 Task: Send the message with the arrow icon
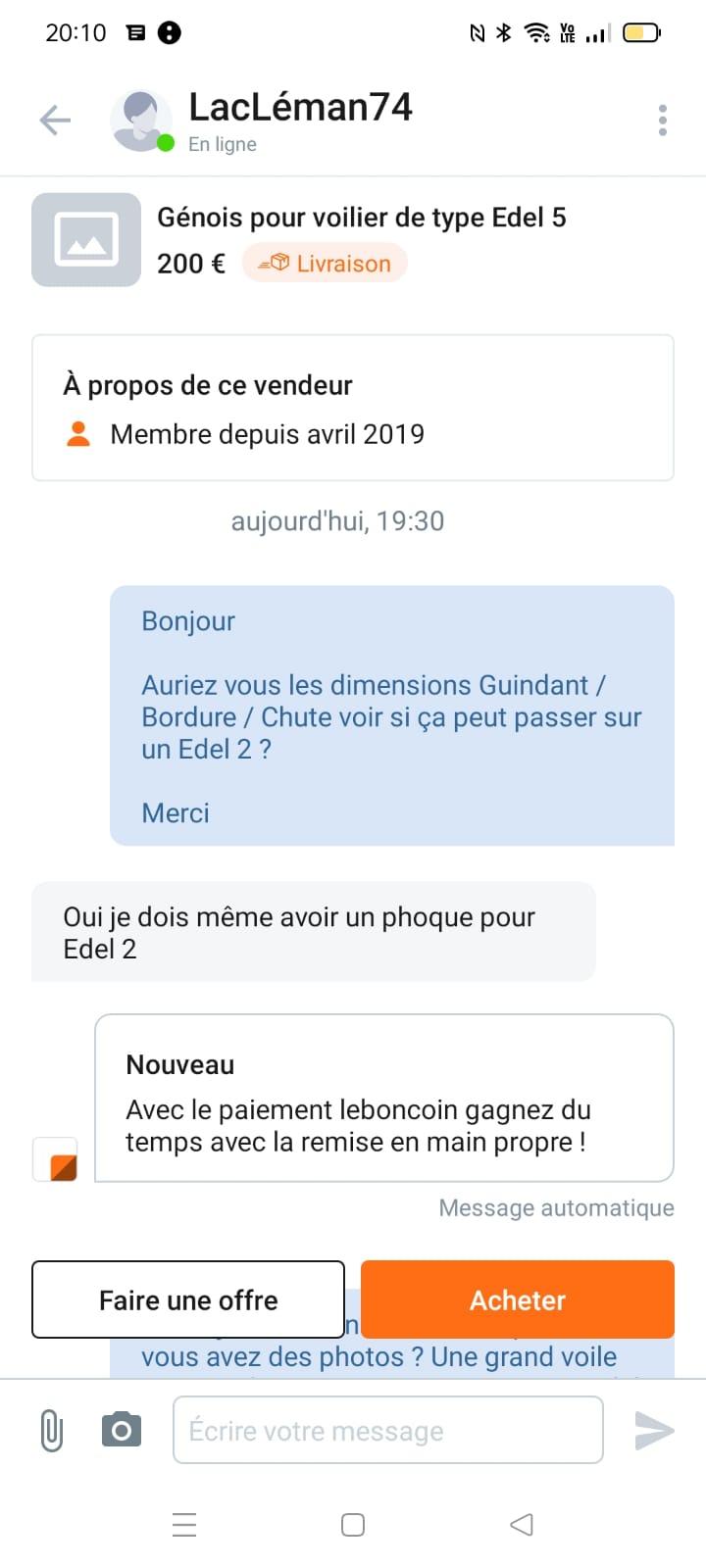point(654,1431)
